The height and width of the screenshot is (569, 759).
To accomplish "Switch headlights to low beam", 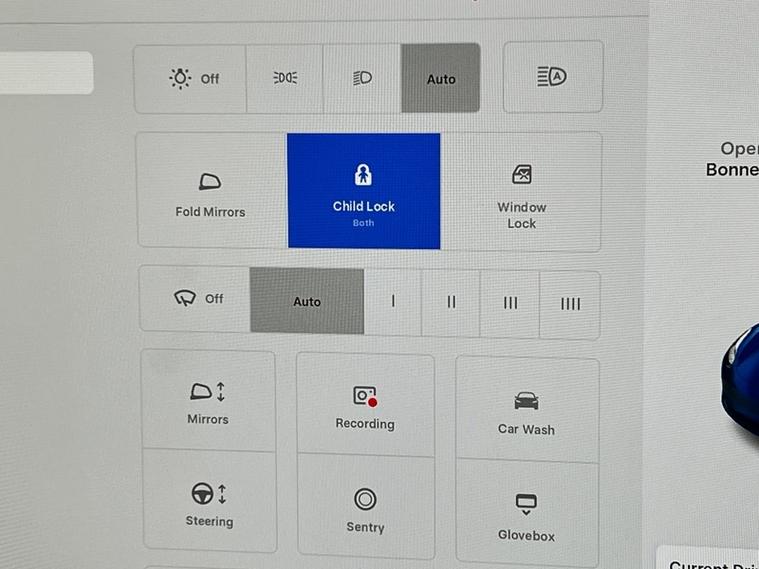I will tap(362, 78).
